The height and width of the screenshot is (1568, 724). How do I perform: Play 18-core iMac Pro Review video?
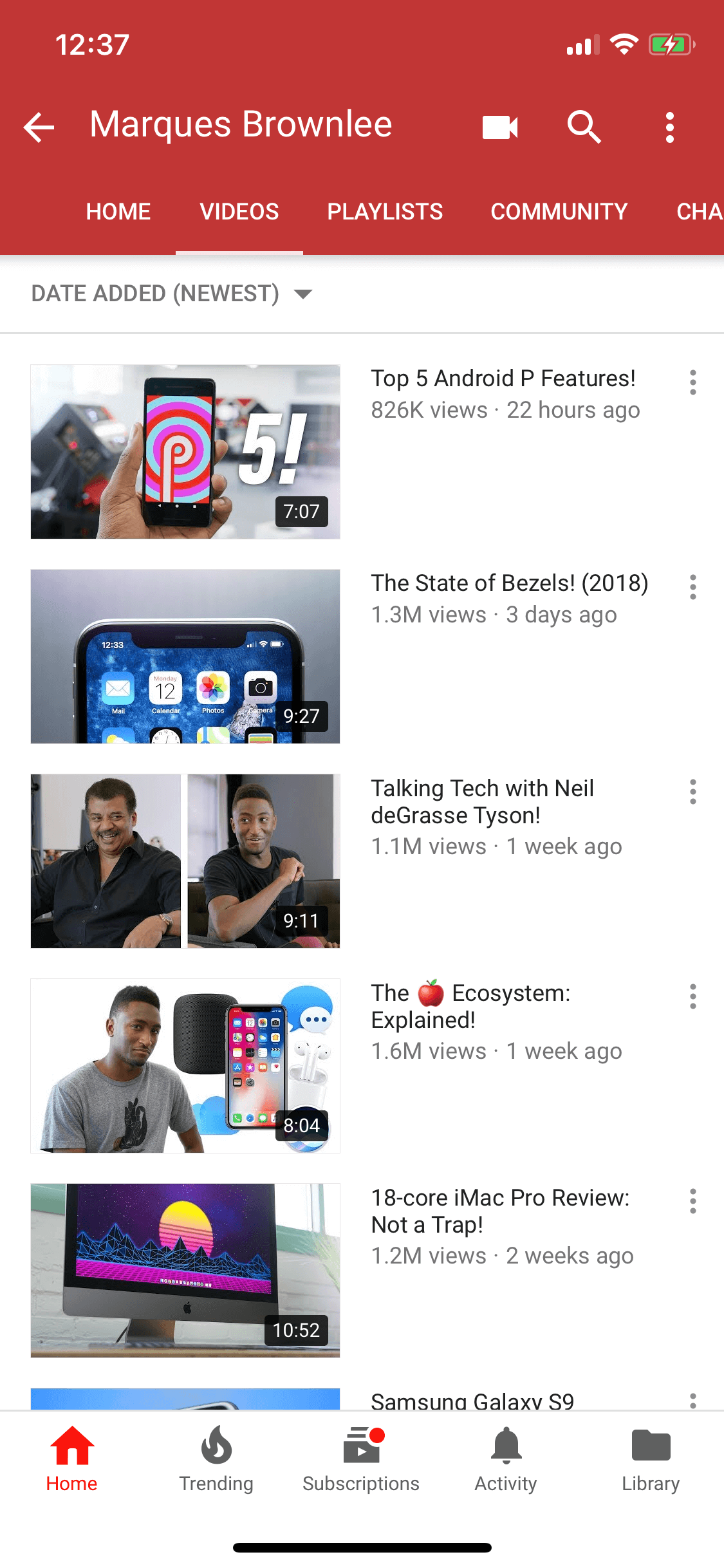pos(185,1270)
